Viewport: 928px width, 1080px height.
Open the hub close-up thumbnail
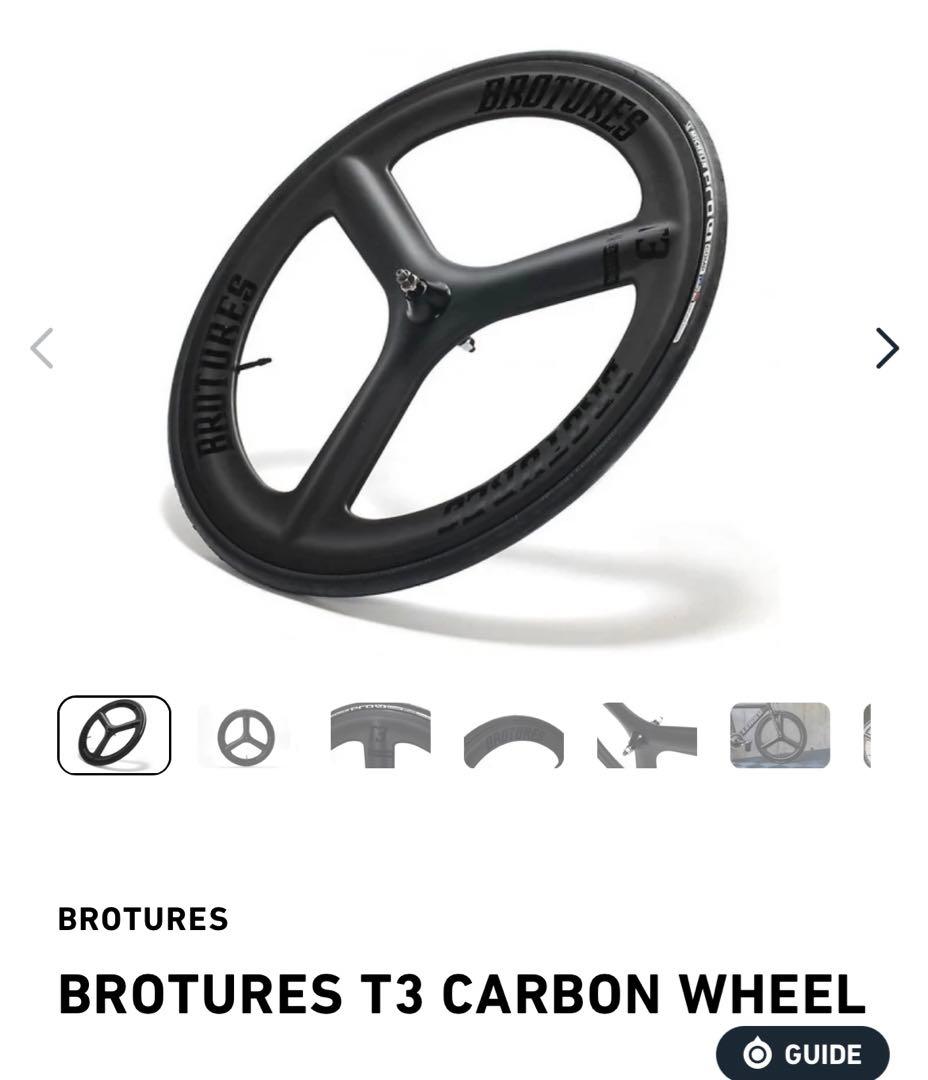coord(646,736)
